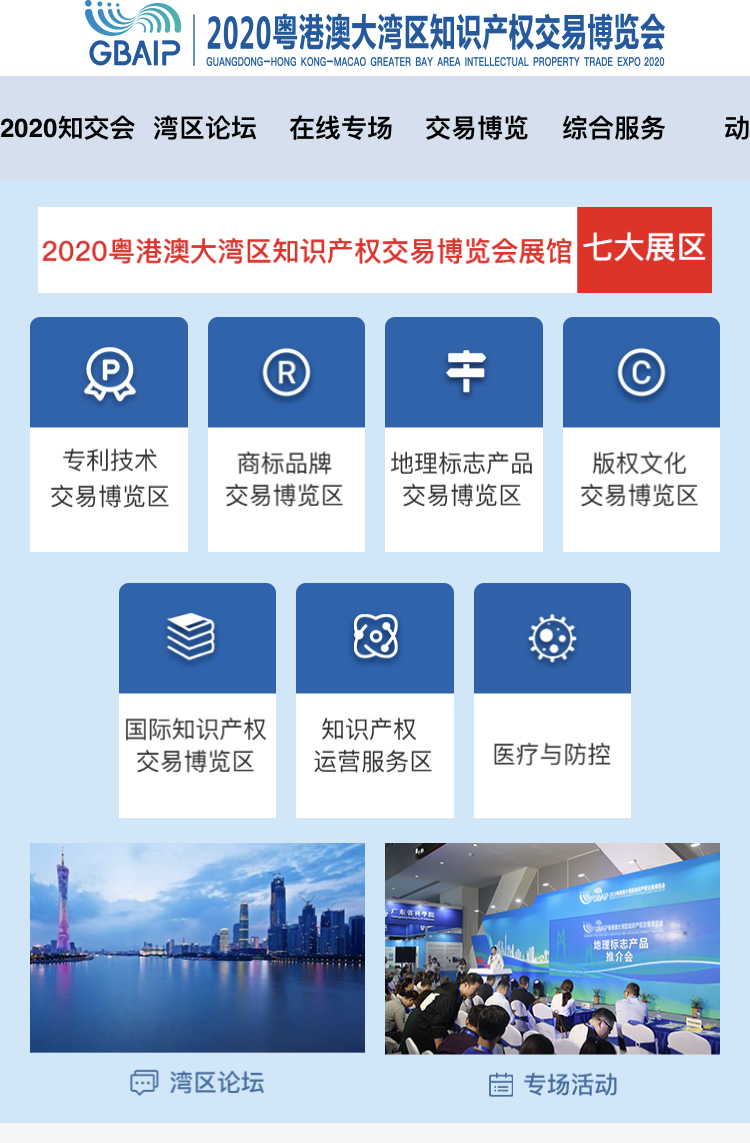
Task: Open the 2020知交会 navigation tab
Action: (x=67, y=128)
